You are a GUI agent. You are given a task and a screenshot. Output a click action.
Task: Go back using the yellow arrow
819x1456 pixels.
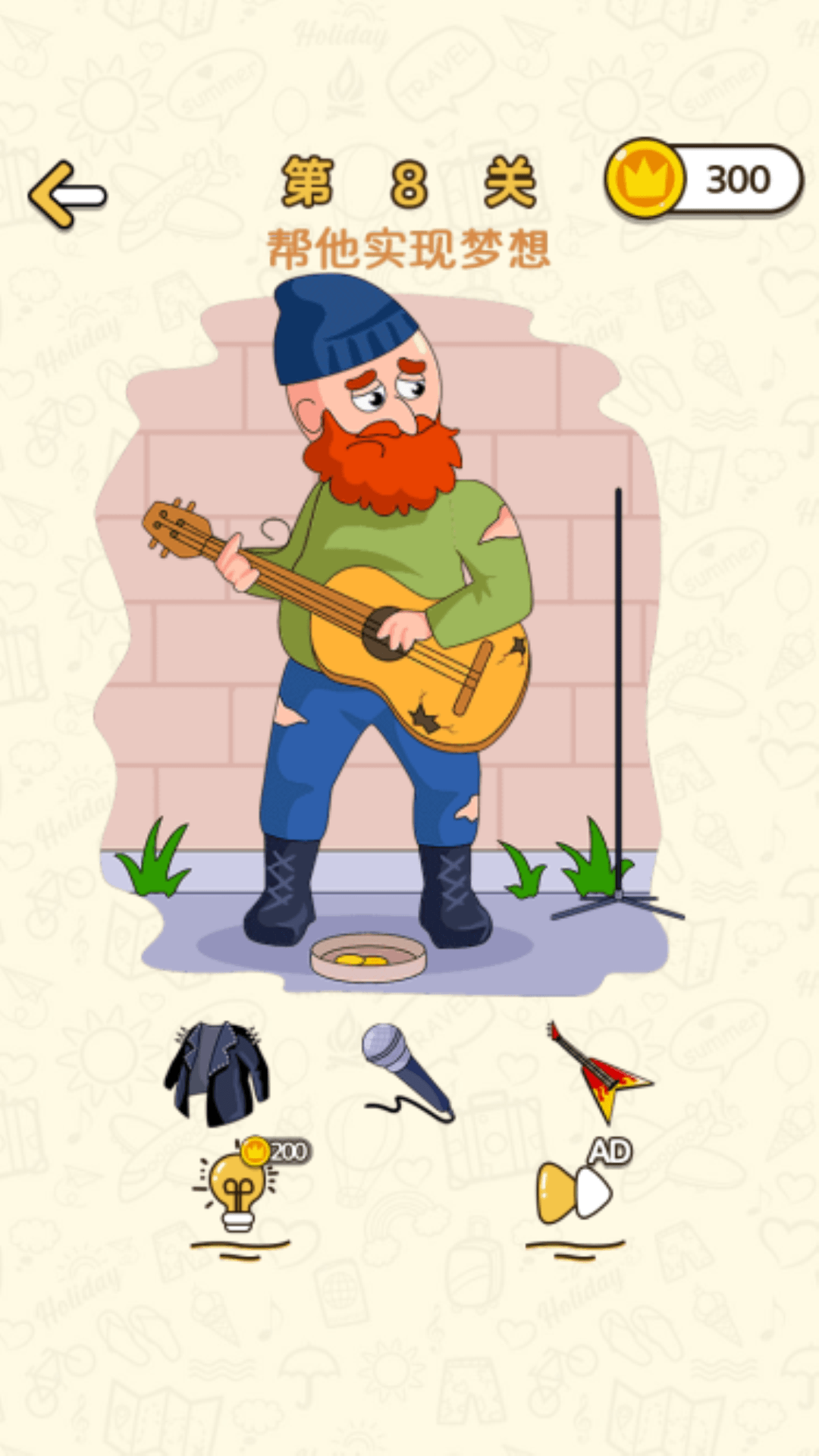[x=67, y=195]
